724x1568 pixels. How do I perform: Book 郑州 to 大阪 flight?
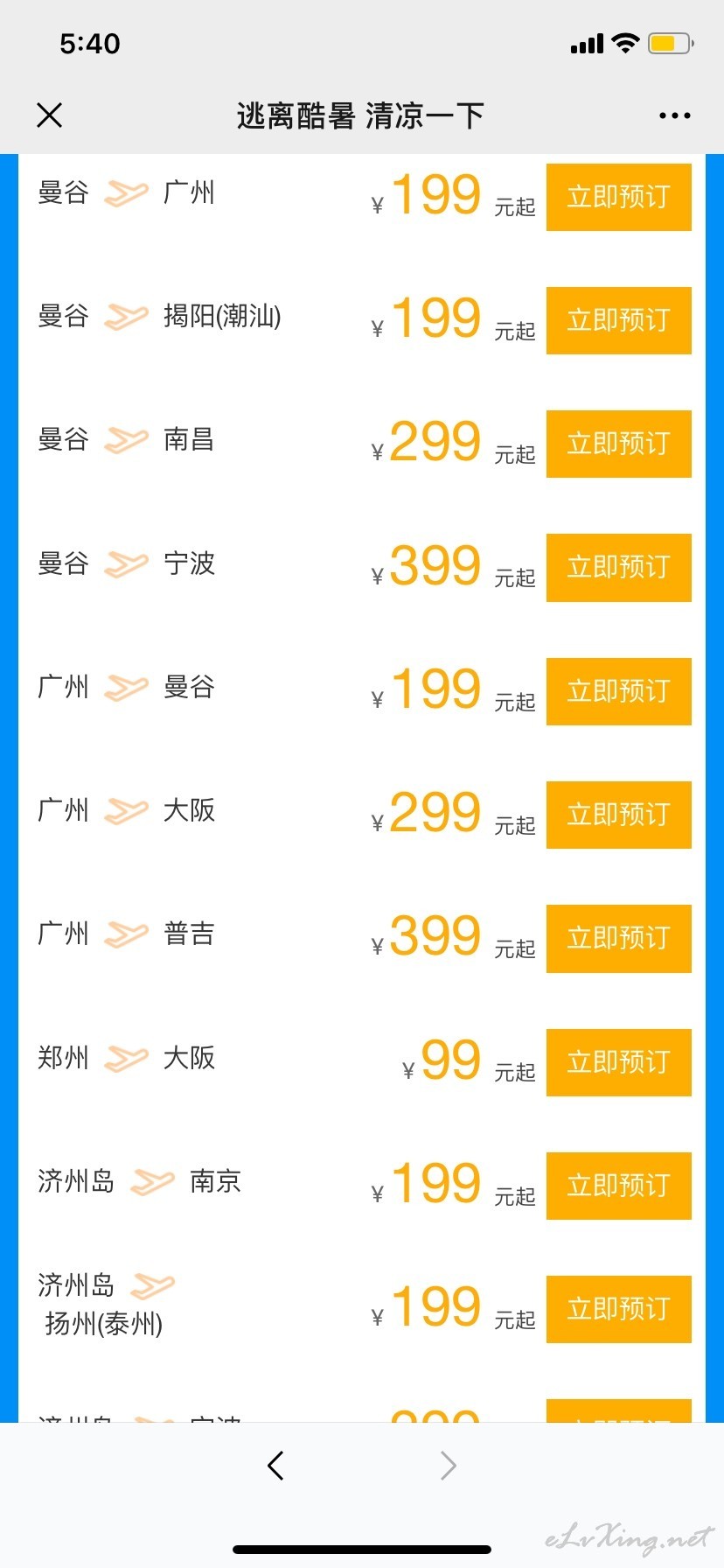[619, 1062]
